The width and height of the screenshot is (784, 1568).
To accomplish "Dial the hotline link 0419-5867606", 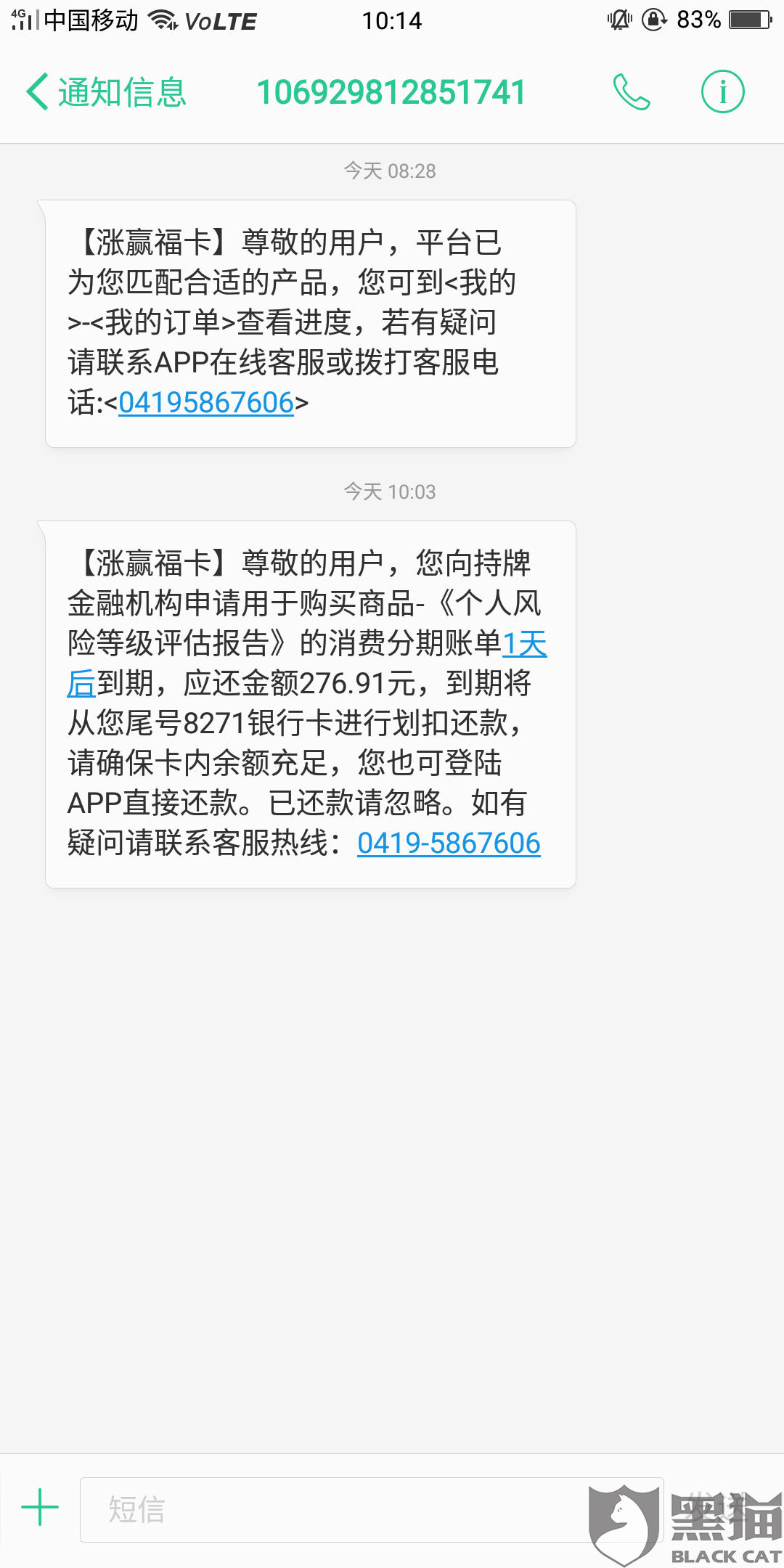I will [449, 844].
